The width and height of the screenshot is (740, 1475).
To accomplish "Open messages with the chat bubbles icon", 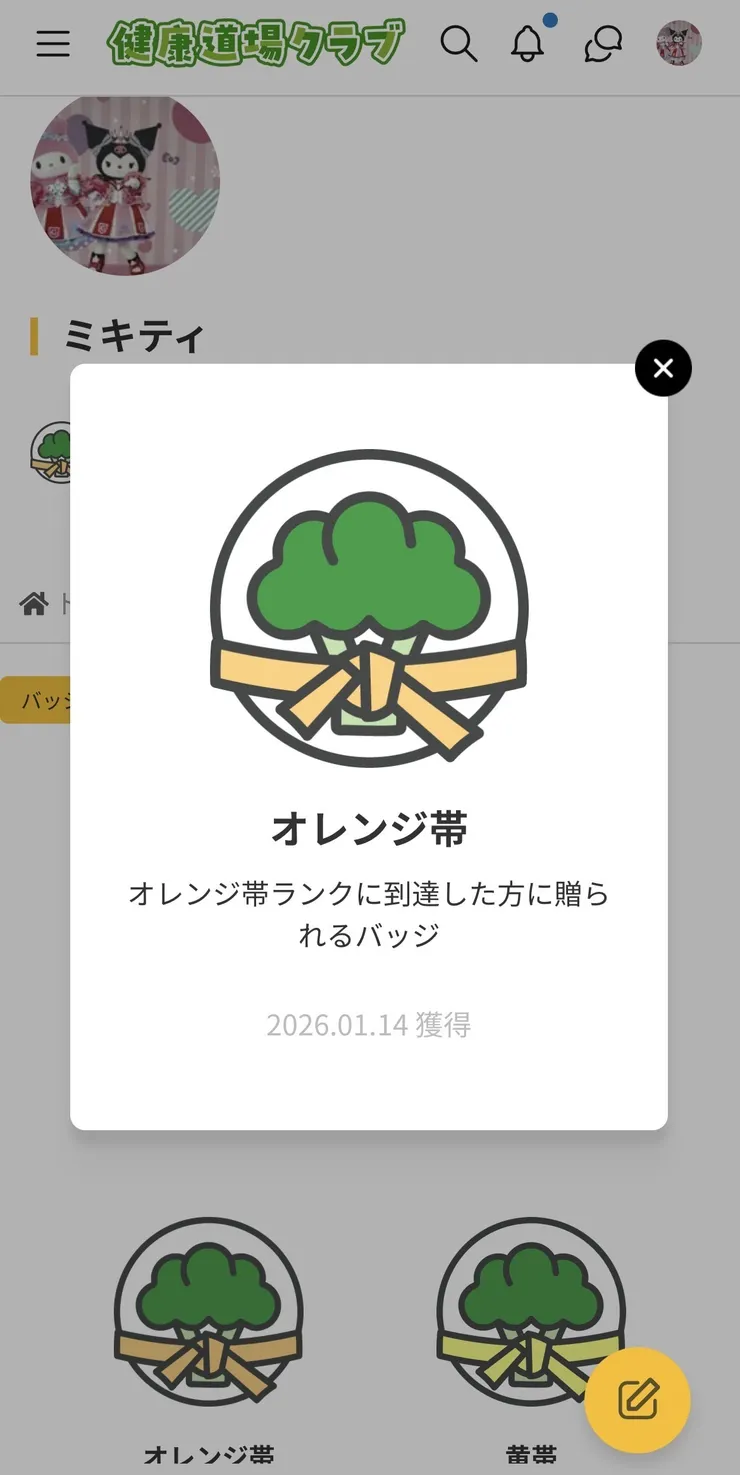I will [601, 43].
